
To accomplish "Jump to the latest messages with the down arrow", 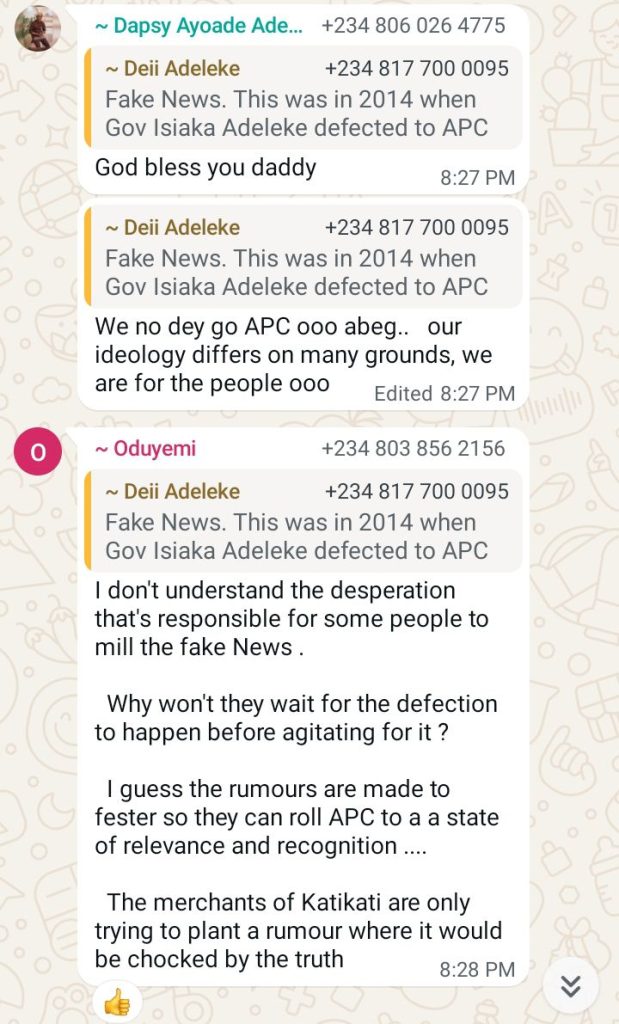I will coord(570,987).
